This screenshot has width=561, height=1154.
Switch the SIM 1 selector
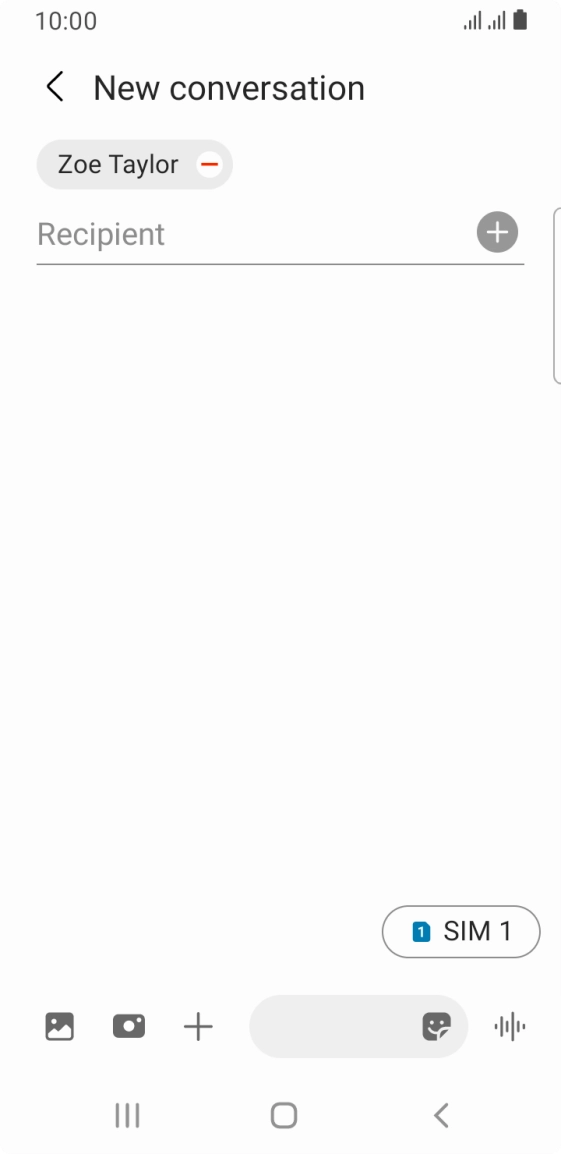[x=461, y=932]
